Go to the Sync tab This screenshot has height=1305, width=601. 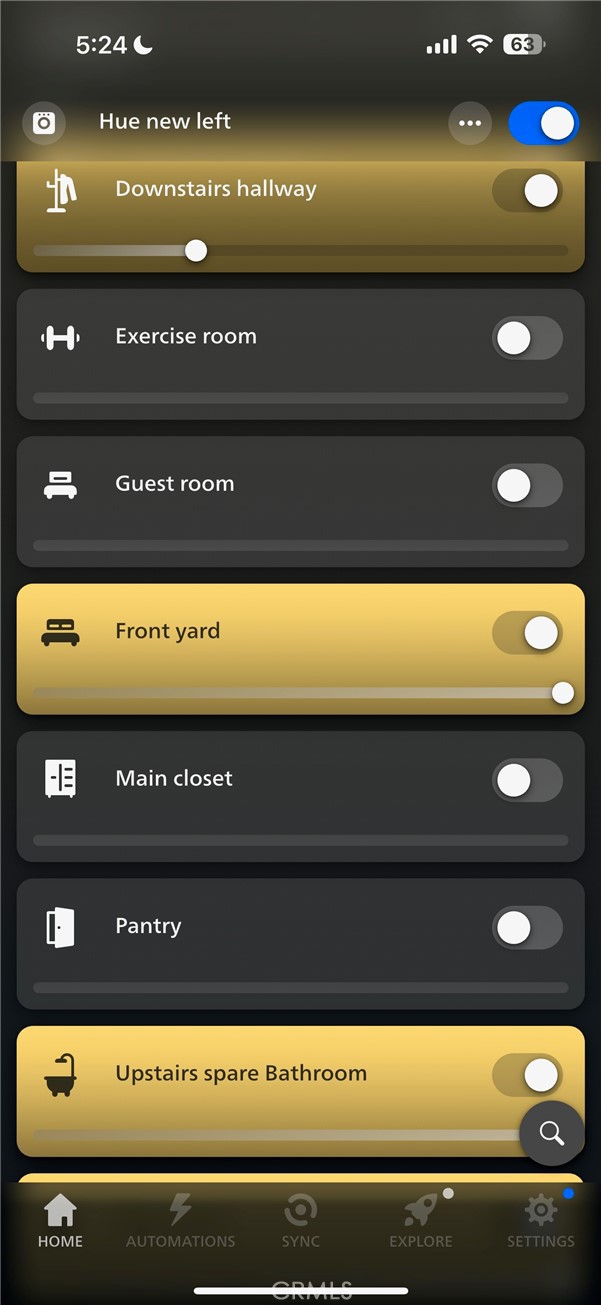point(300,1222)
